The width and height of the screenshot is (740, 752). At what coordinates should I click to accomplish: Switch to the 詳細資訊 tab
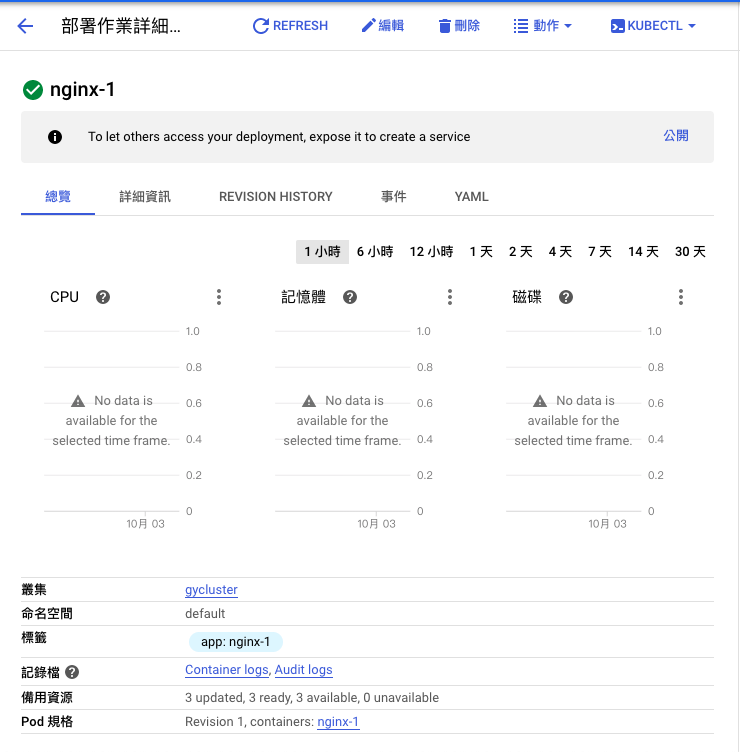[145, 197]
